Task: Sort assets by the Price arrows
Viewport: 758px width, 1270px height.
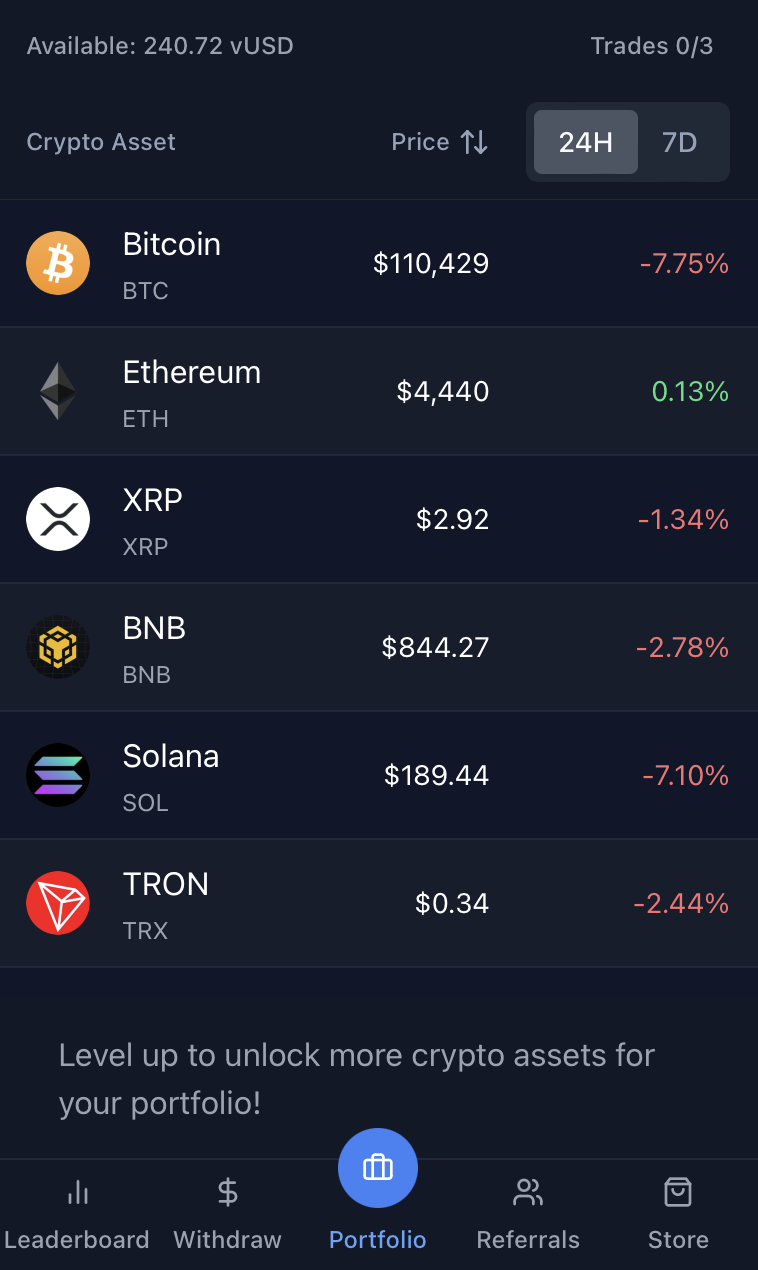Action: [x=474, y=142]
